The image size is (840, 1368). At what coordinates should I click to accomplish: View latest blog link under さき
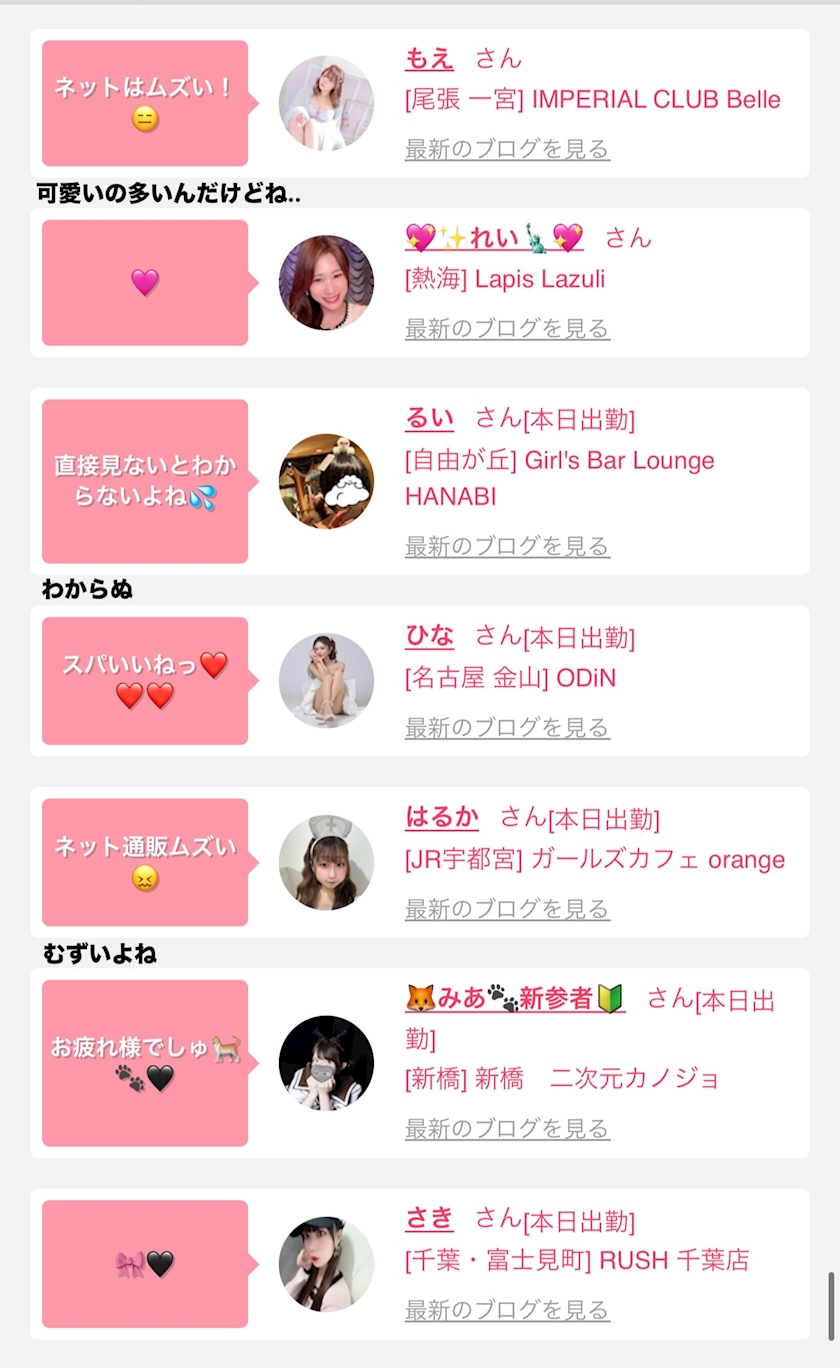click(x=507, y=1309)
